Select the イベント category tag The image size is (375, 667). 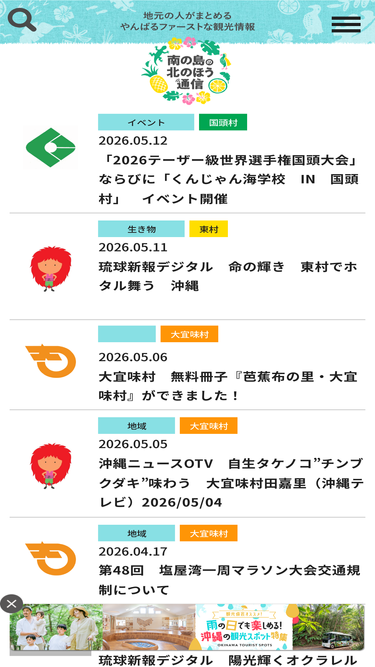pos(146,122)
